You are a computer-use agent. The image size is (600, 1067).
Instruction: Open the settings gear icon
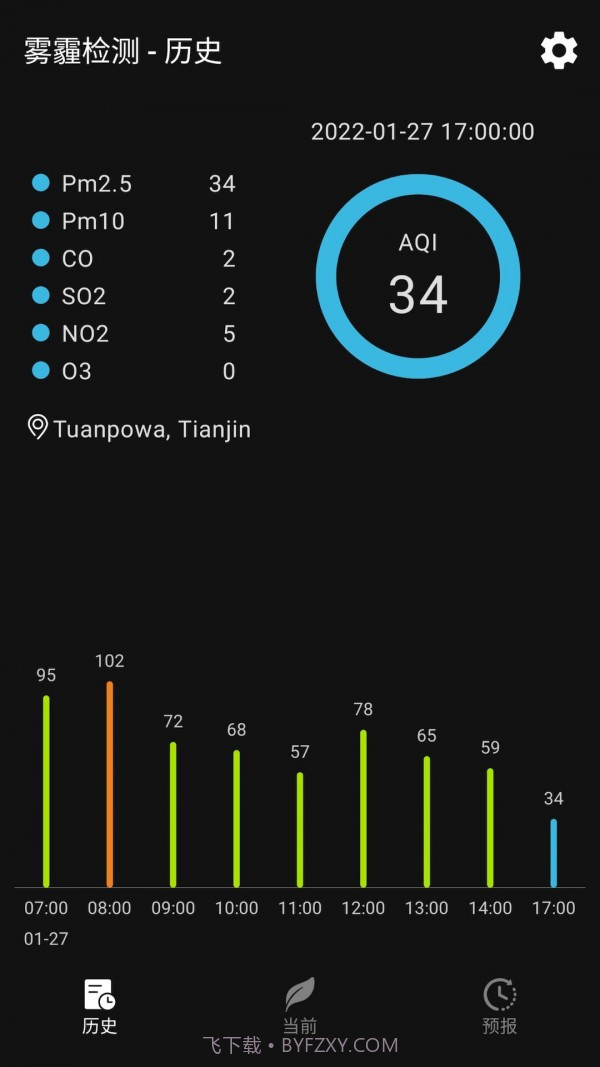coord(559,51)
